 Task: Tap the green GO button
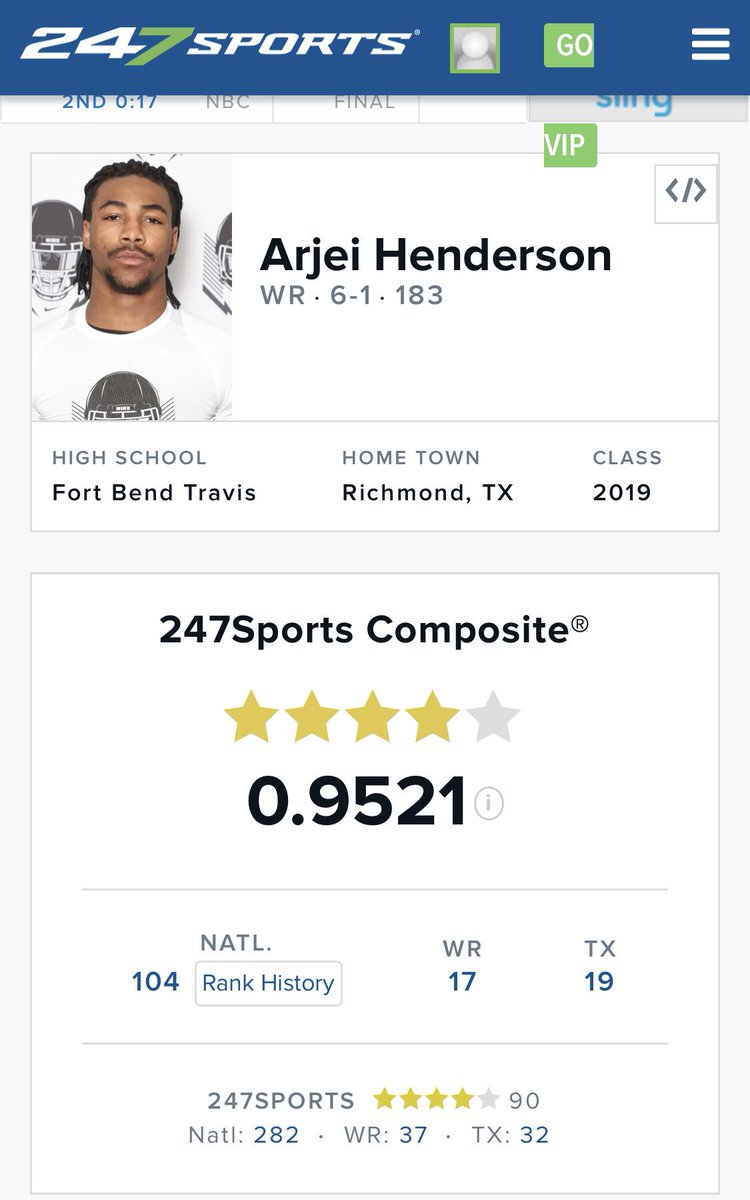[569, 46]
